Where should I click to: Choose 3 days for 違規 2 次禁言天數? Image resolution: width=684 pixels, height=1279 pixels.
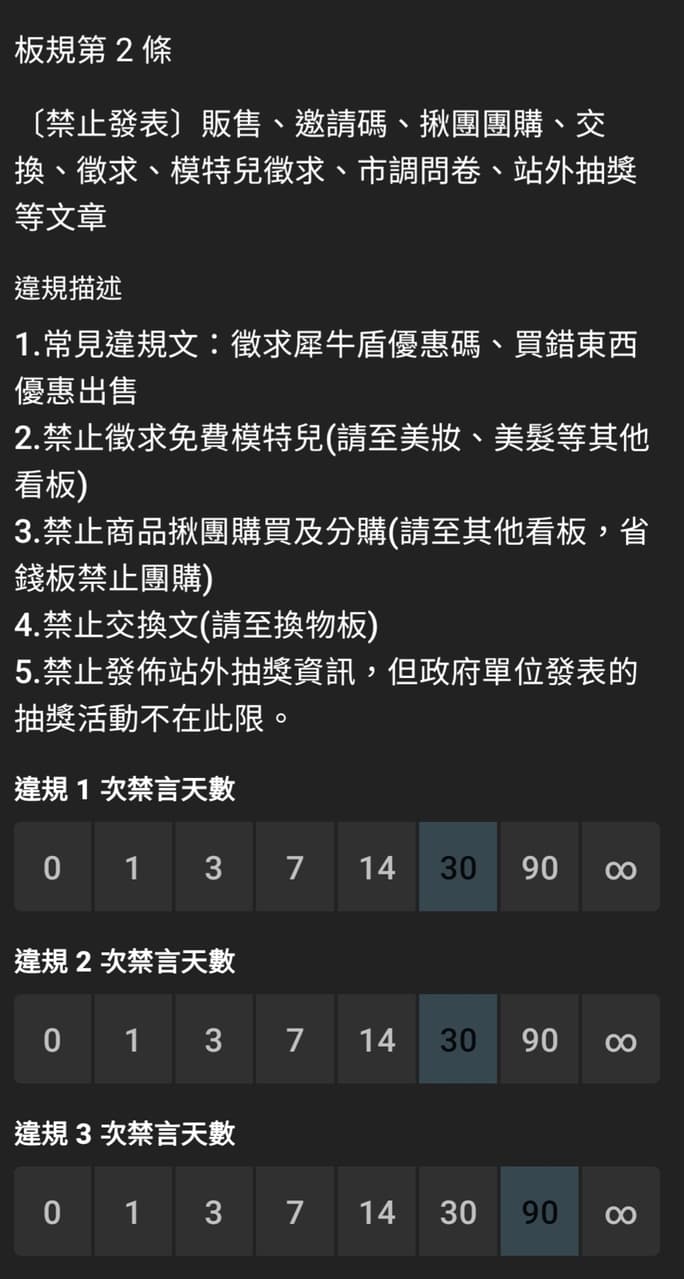[214, 1039]
